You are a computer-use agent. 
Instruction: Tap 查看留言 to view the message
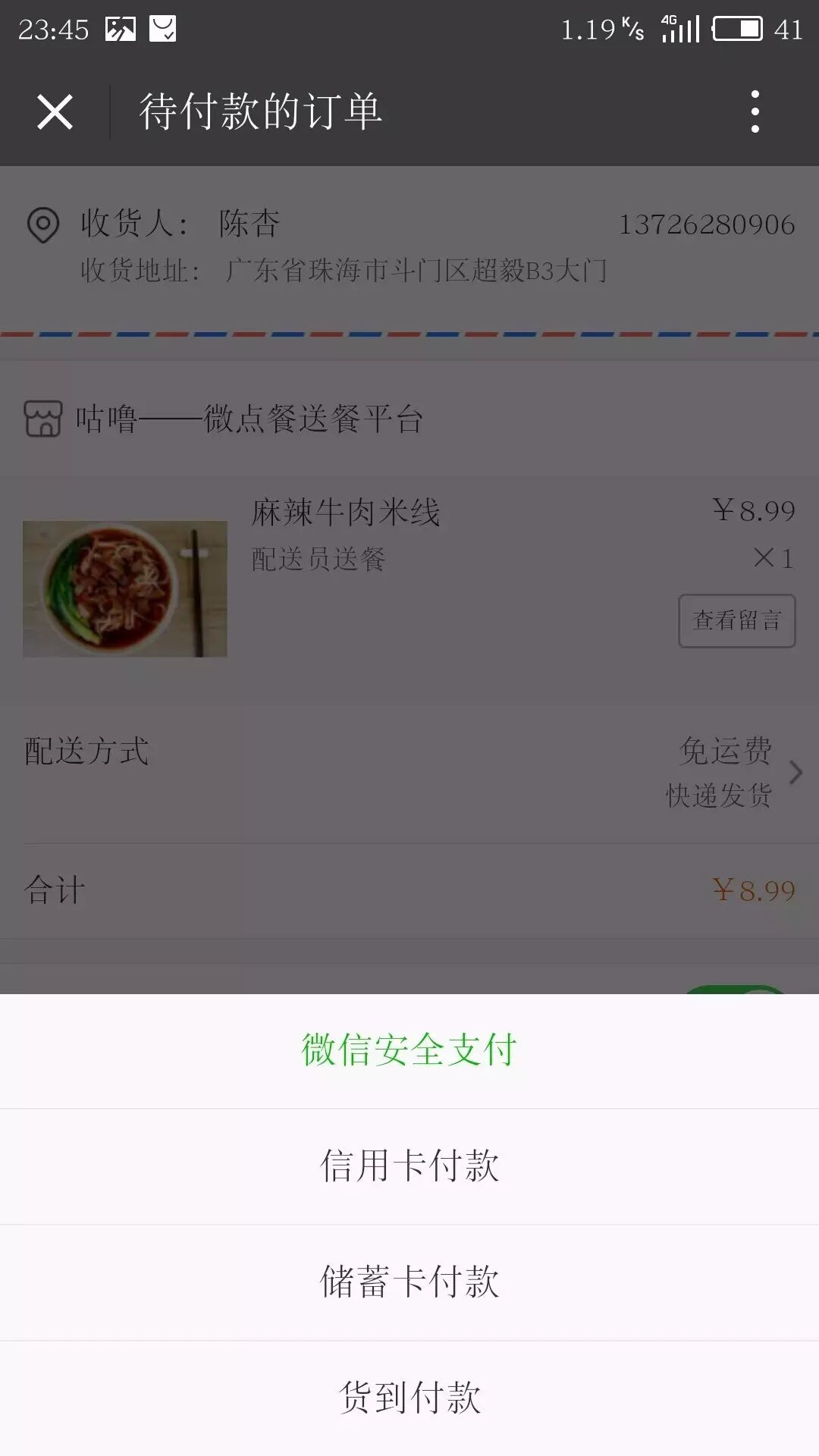(x=736, y=621)
